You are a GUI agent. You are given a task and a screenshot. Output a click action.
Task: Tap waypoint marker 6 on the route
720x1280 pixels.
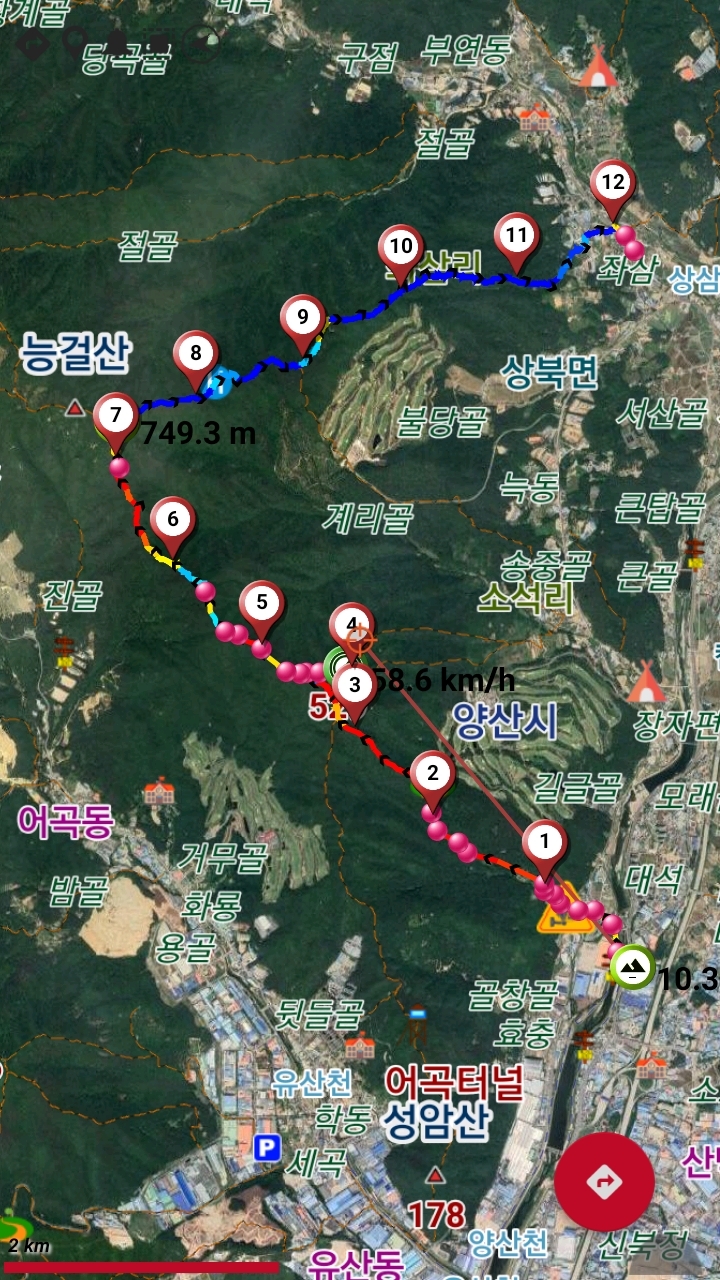pos(173,519)
